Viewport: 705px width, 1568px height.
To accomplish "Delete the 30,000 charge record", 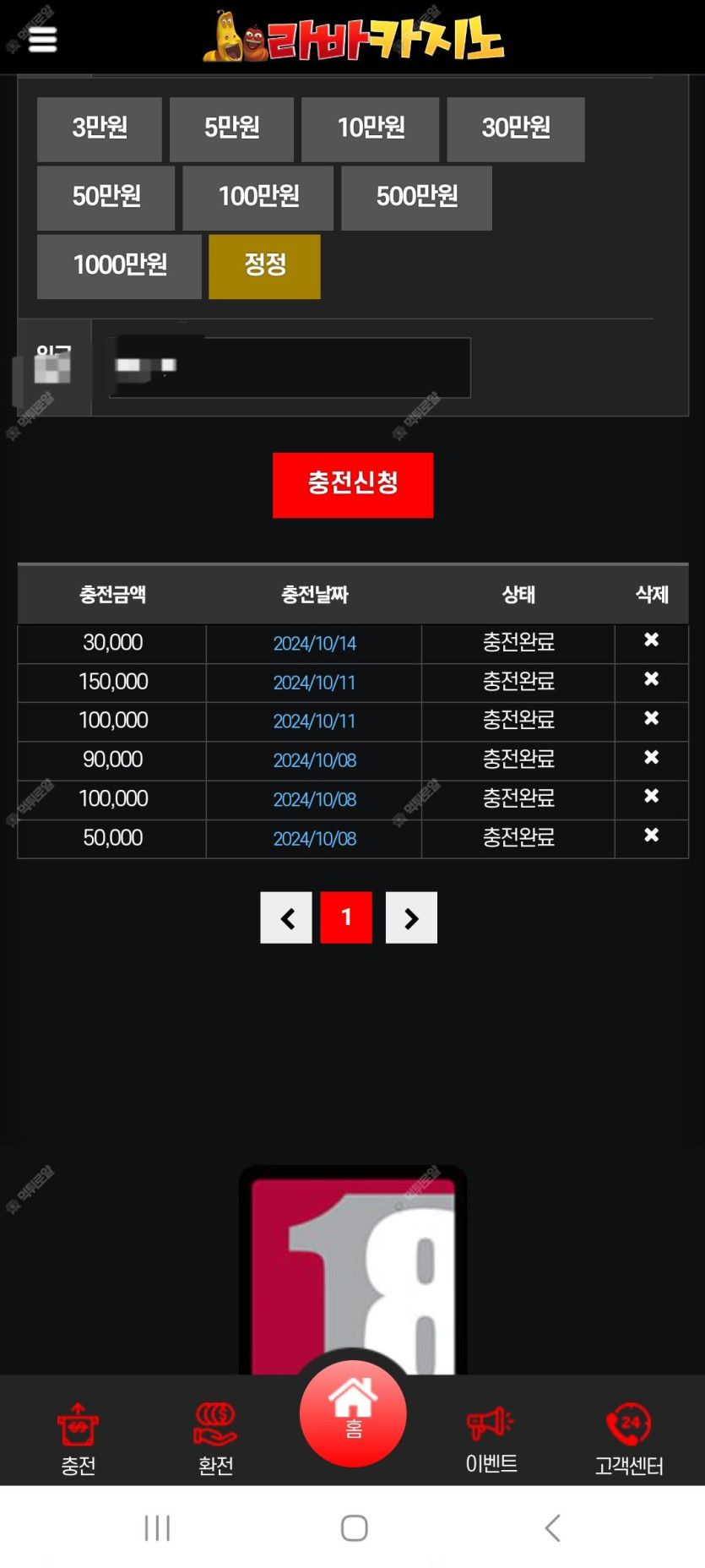I will tap(651, 640).
